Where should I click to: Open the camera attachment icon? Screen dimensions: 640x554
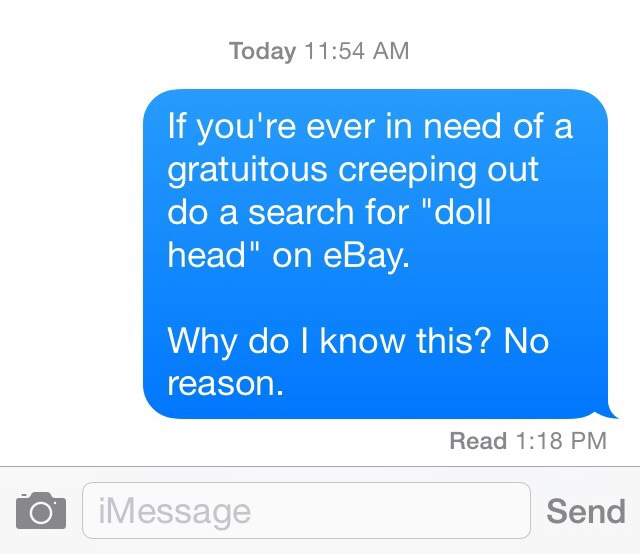(40, 511)
